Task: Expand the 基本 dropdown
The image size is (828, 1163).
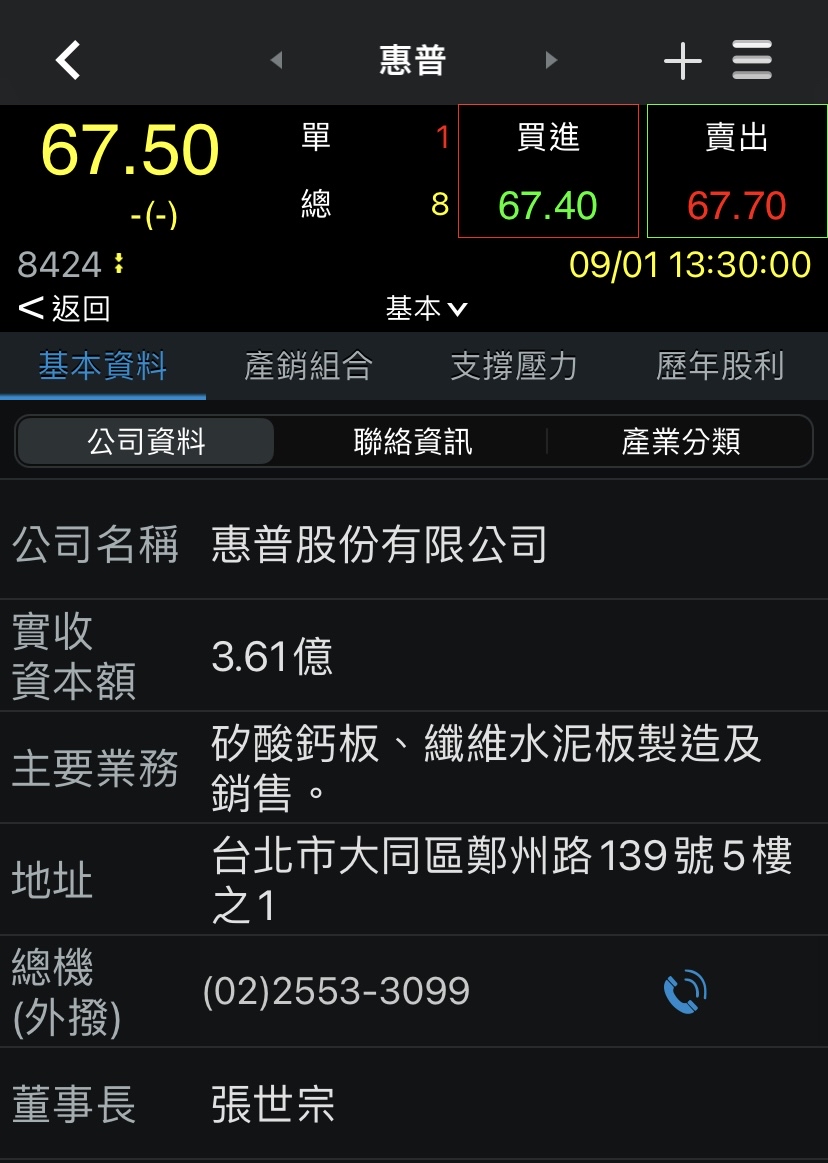Action: pyautogui.click(x=427, y=309)
